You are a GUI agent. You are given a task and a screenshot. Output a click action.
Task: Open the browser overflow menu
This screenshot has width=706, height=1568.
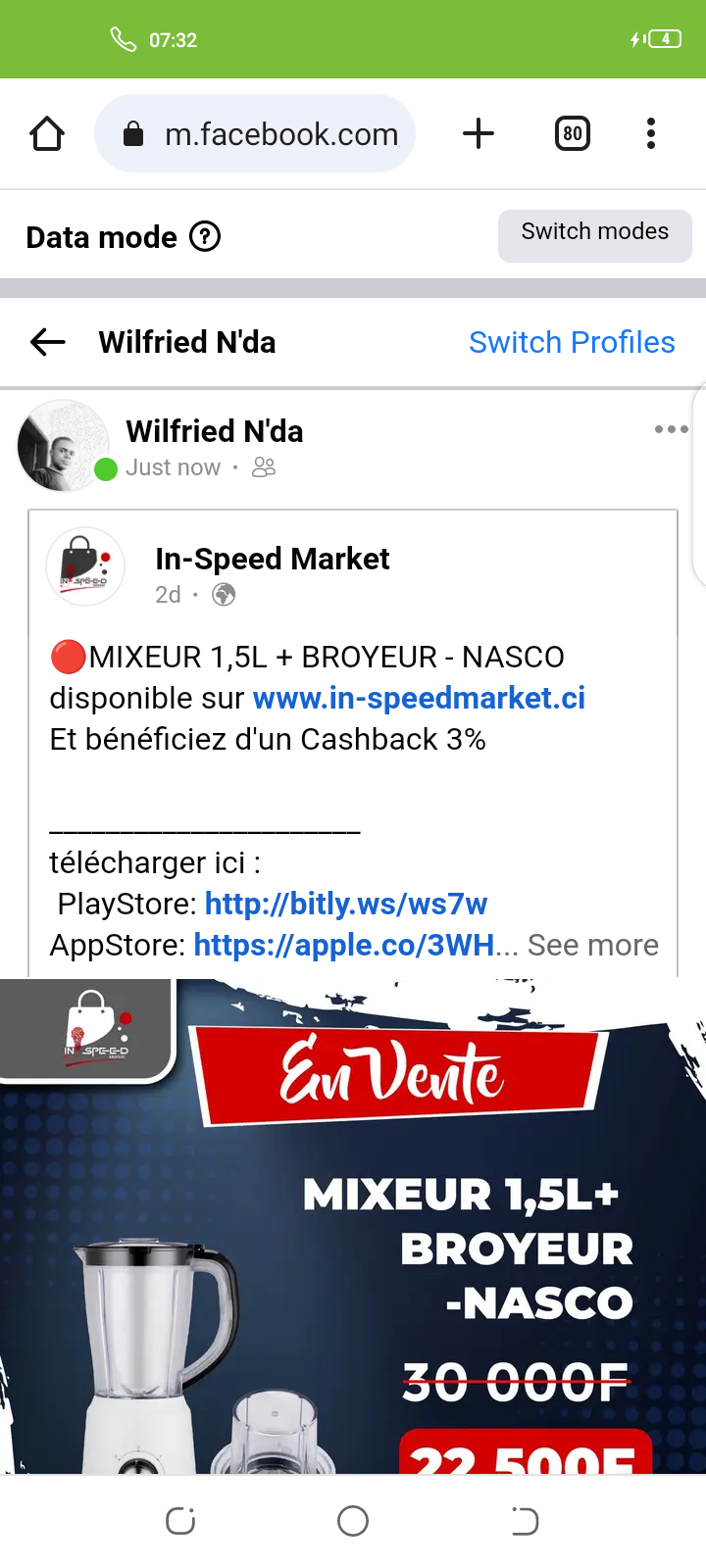pyautogui.click(x=651, y=133)
